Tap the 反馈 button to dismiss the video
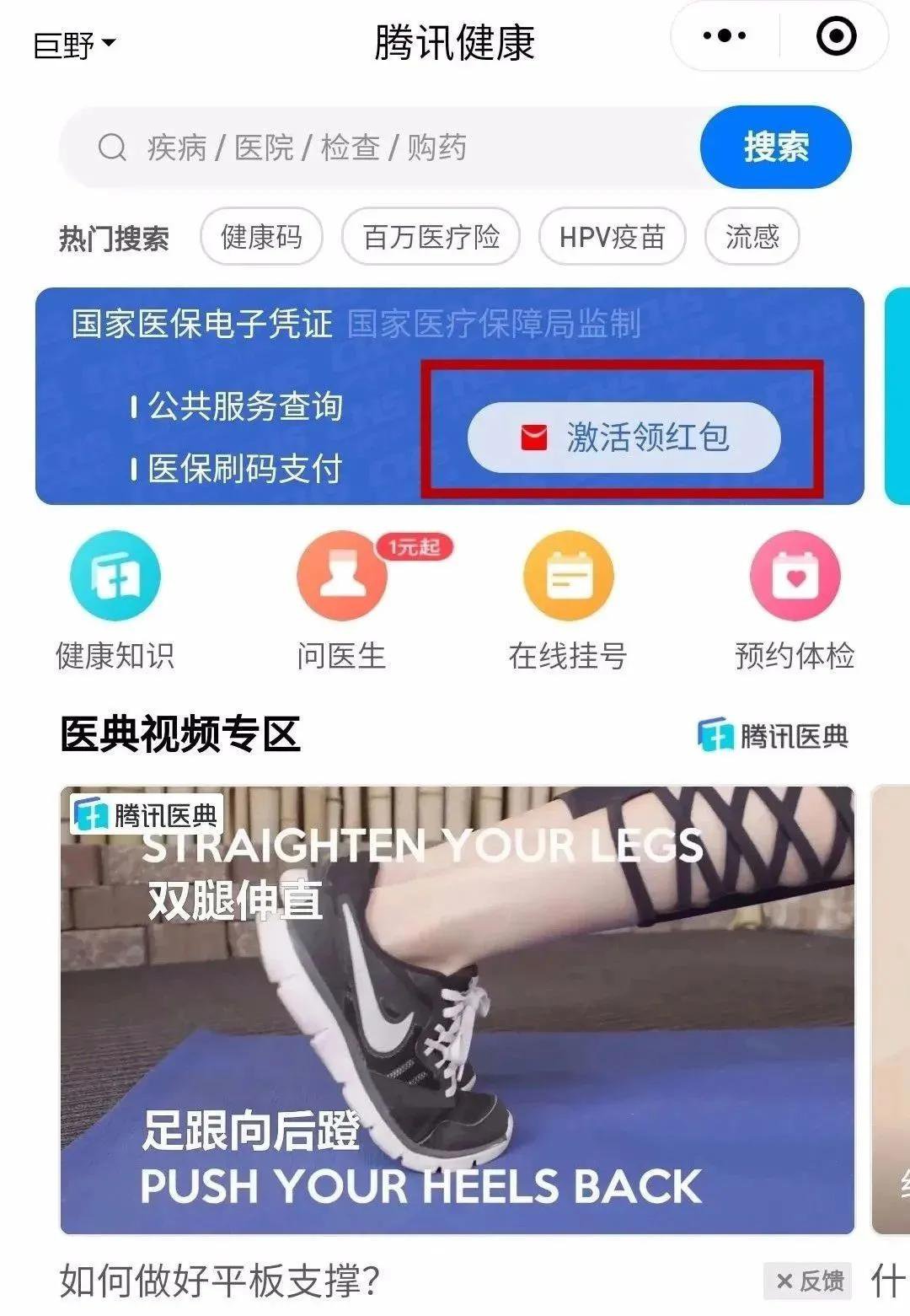Viewport: 910px width, 1316px height. point(810,1281)
